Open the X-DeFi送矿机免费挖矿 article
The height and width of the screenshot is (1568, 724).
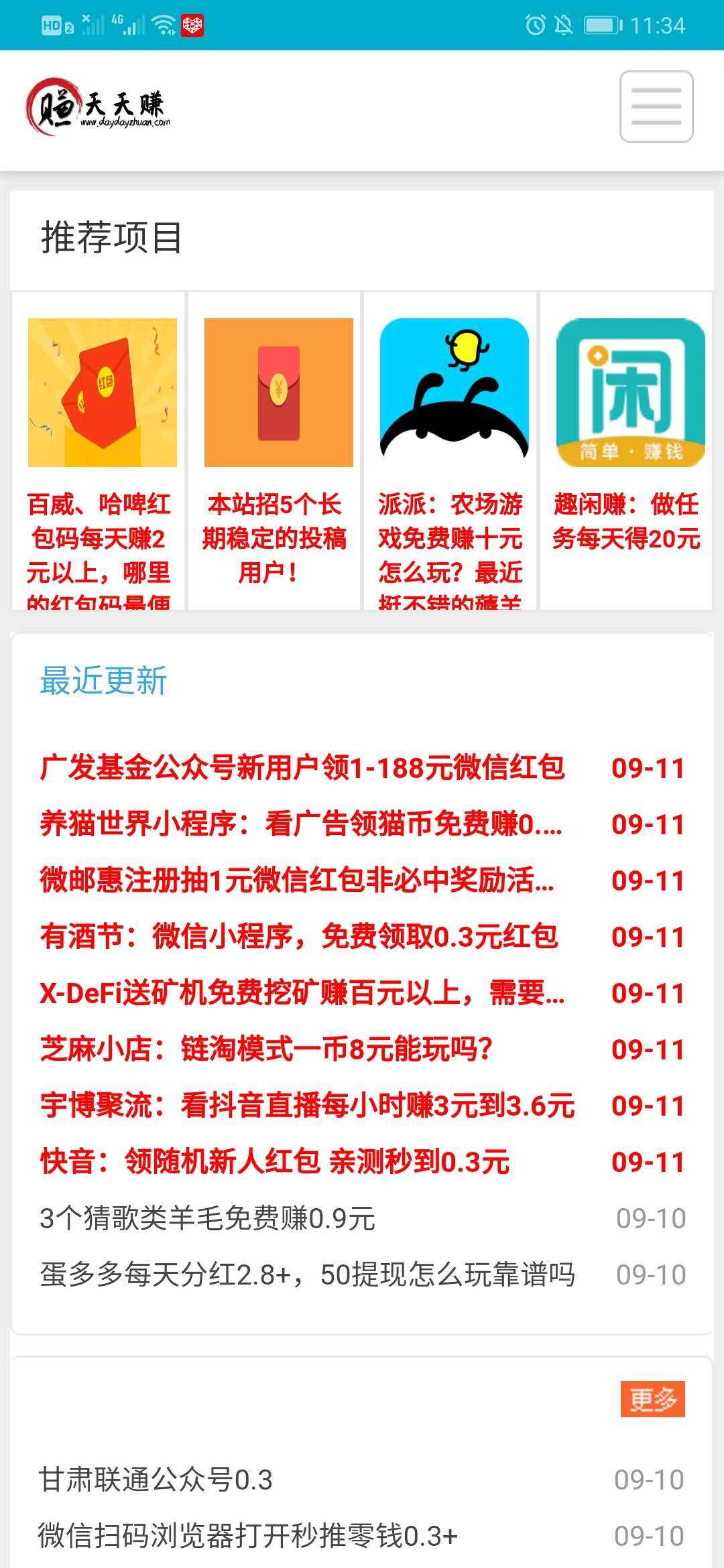(x=302, y=993)
